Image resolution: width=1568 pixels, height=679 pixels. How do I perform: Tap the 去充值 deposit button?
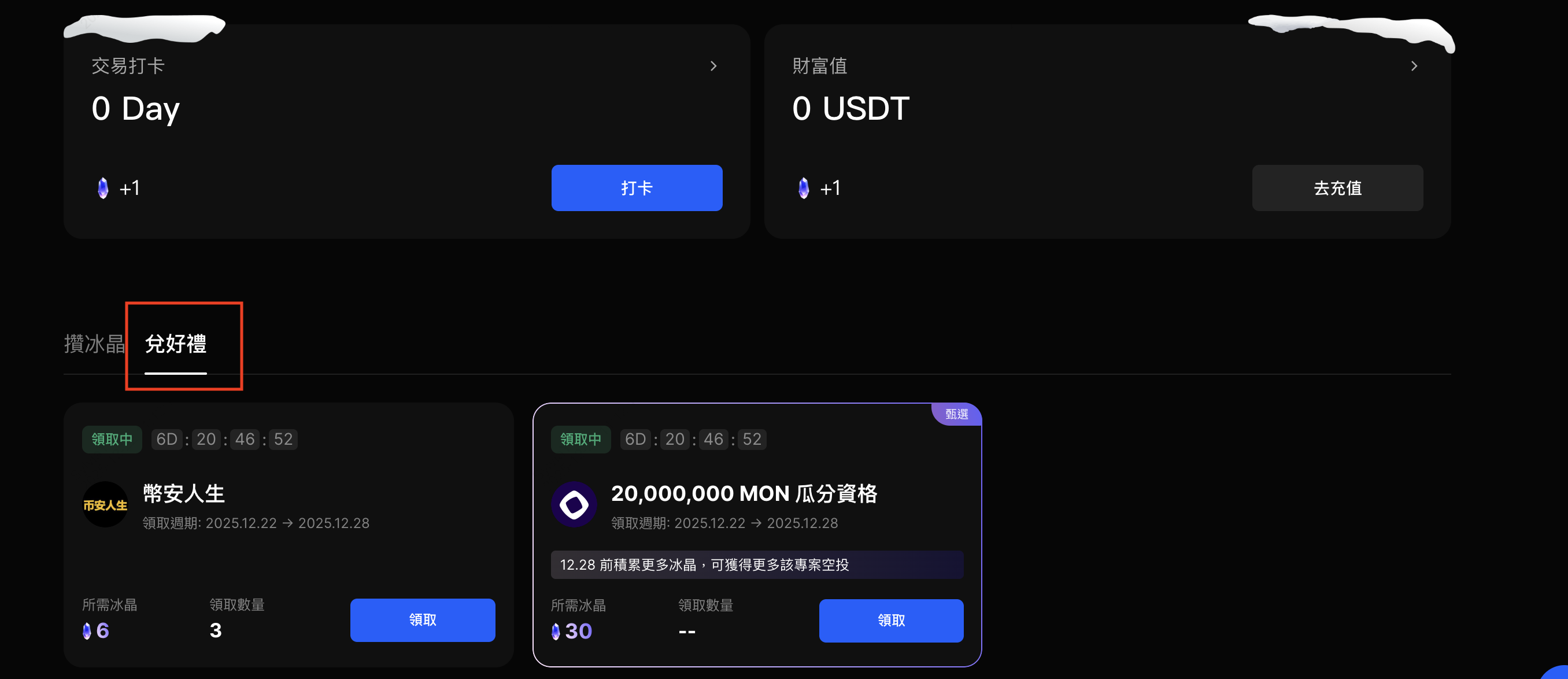(x=1337, y=187)
